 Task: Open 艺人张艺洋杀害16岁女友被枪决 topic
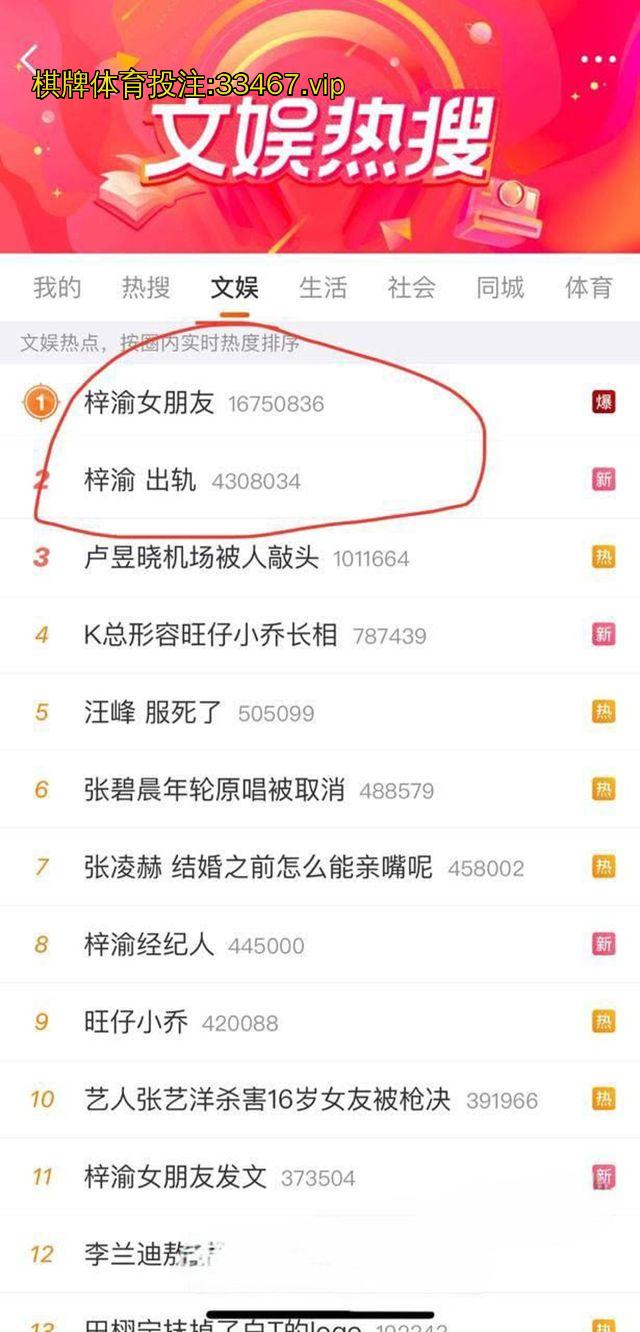(267, 1100)
